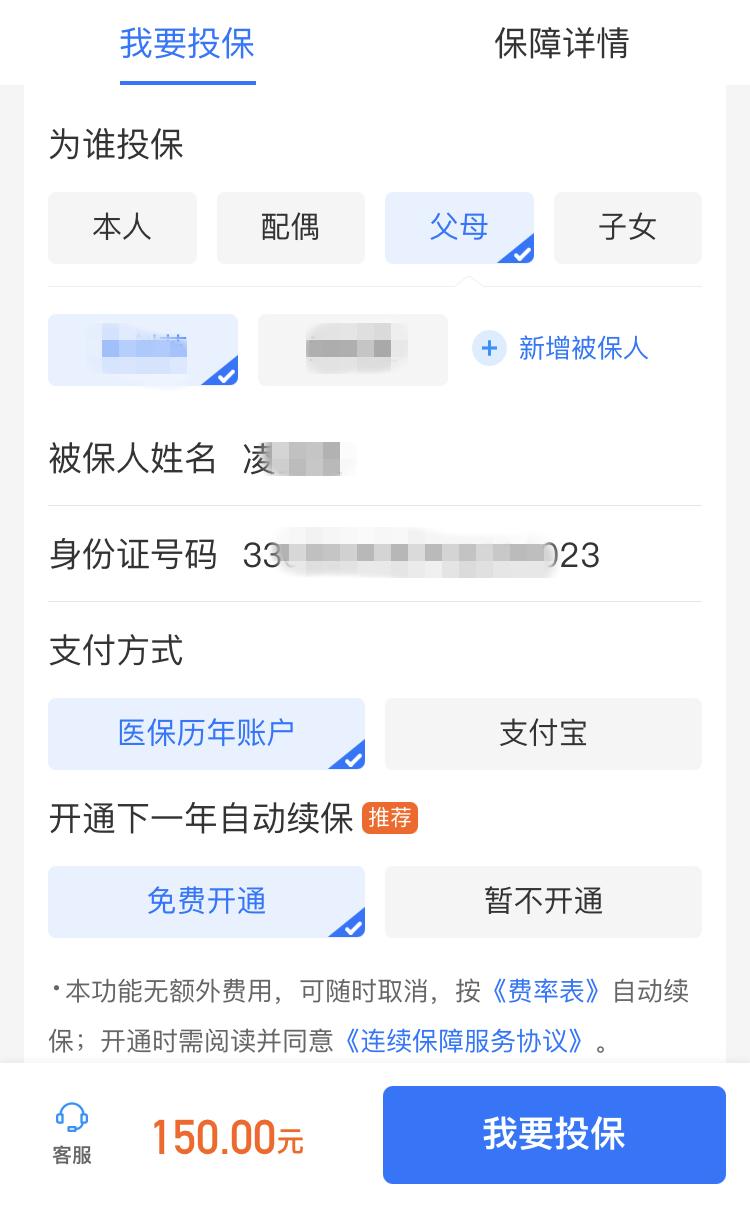The width and height of the screenshot is (750, 1207).
Task: Choose 支付宝 as payment method
Action: point(543,734)
